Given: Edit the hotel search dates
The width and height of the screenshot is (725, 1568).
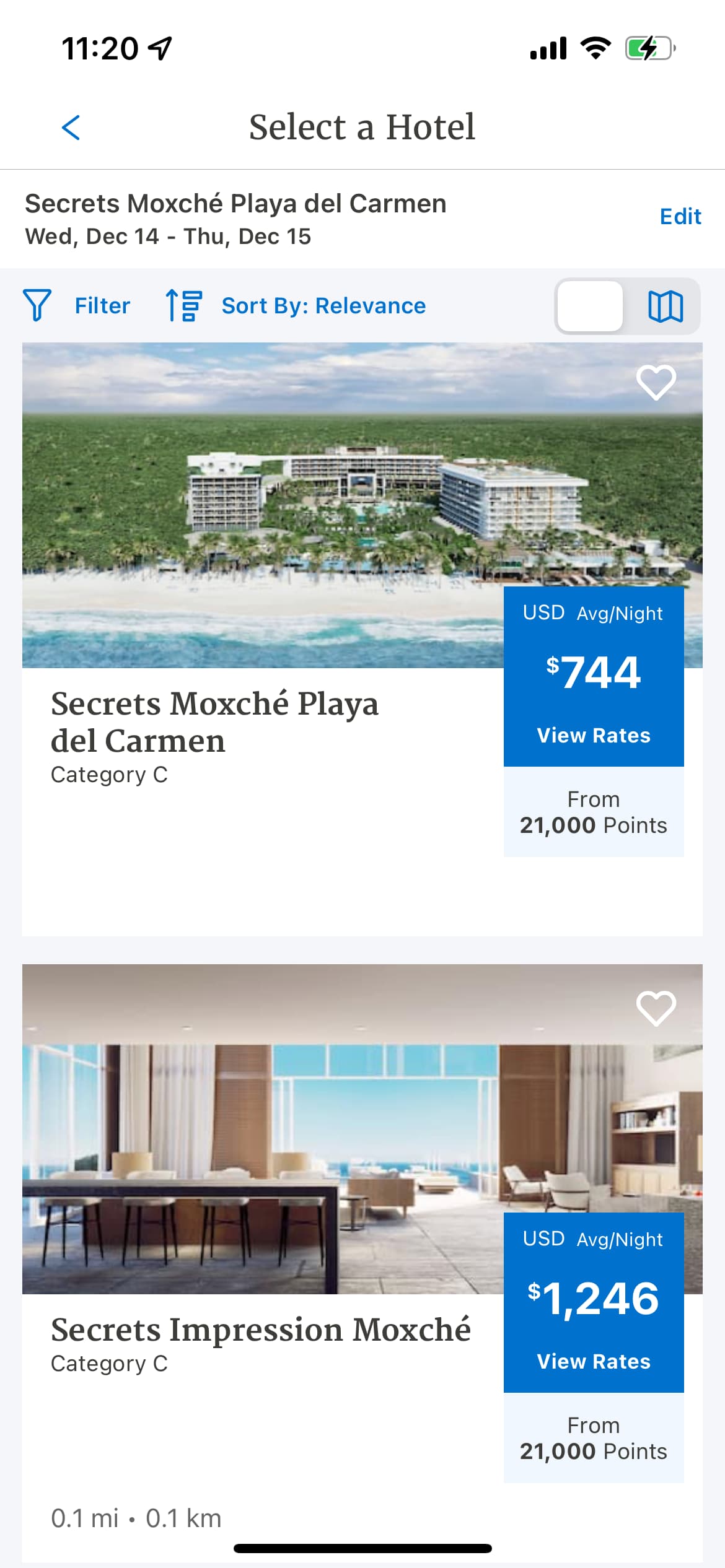Looking at the screenshot, I should click(x=680, y=216).
